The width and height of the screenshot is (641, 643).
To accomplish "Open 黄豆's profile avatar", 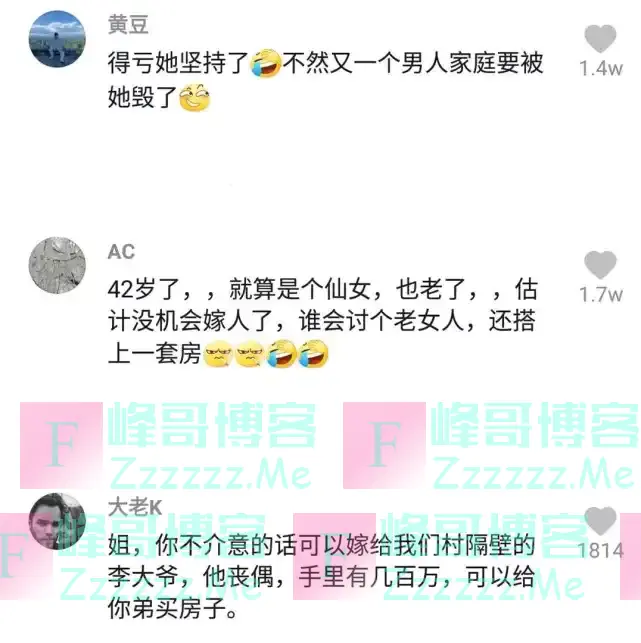I will tap(57, 39).
